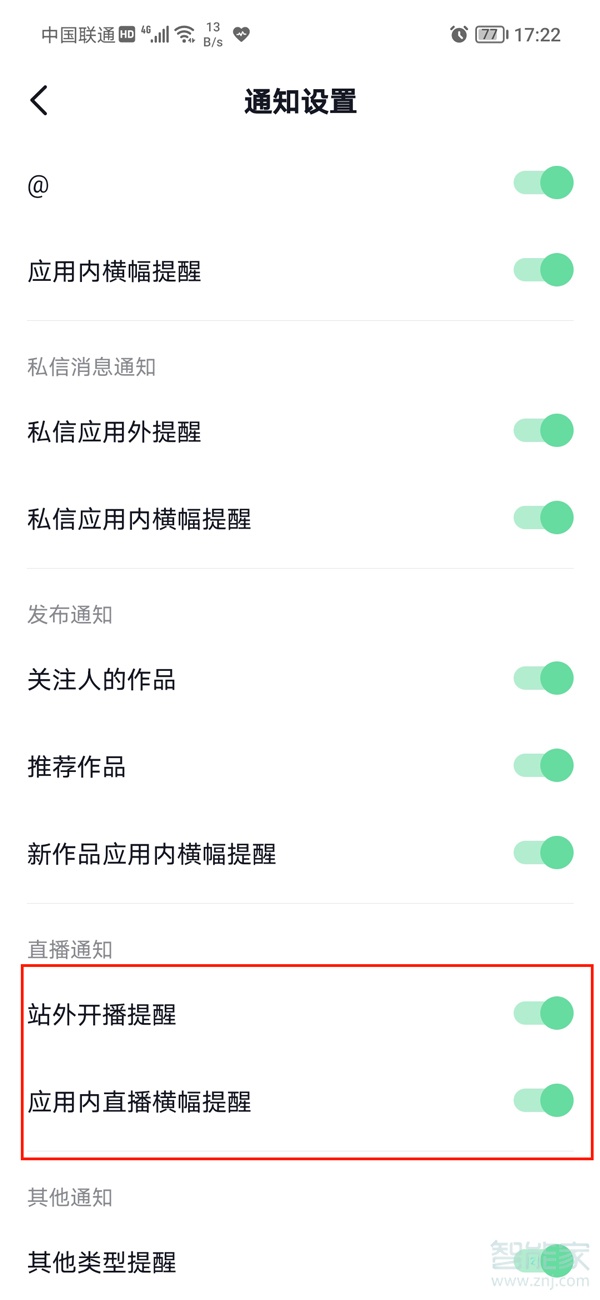Switch off 关注人的作品 notifications

[x=543, y=679]
